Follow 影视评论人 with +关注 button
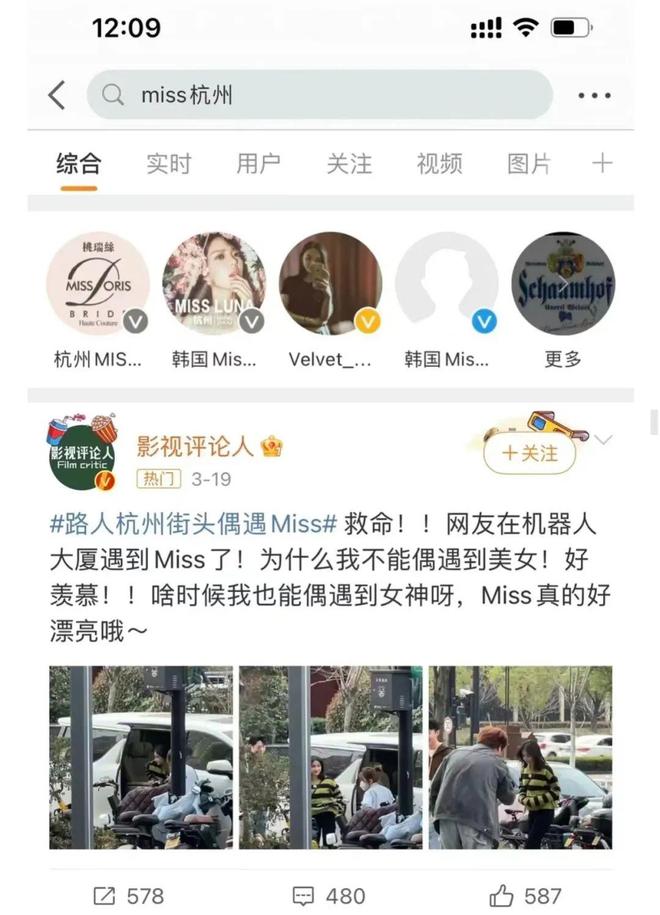 (x=530, y=453)
